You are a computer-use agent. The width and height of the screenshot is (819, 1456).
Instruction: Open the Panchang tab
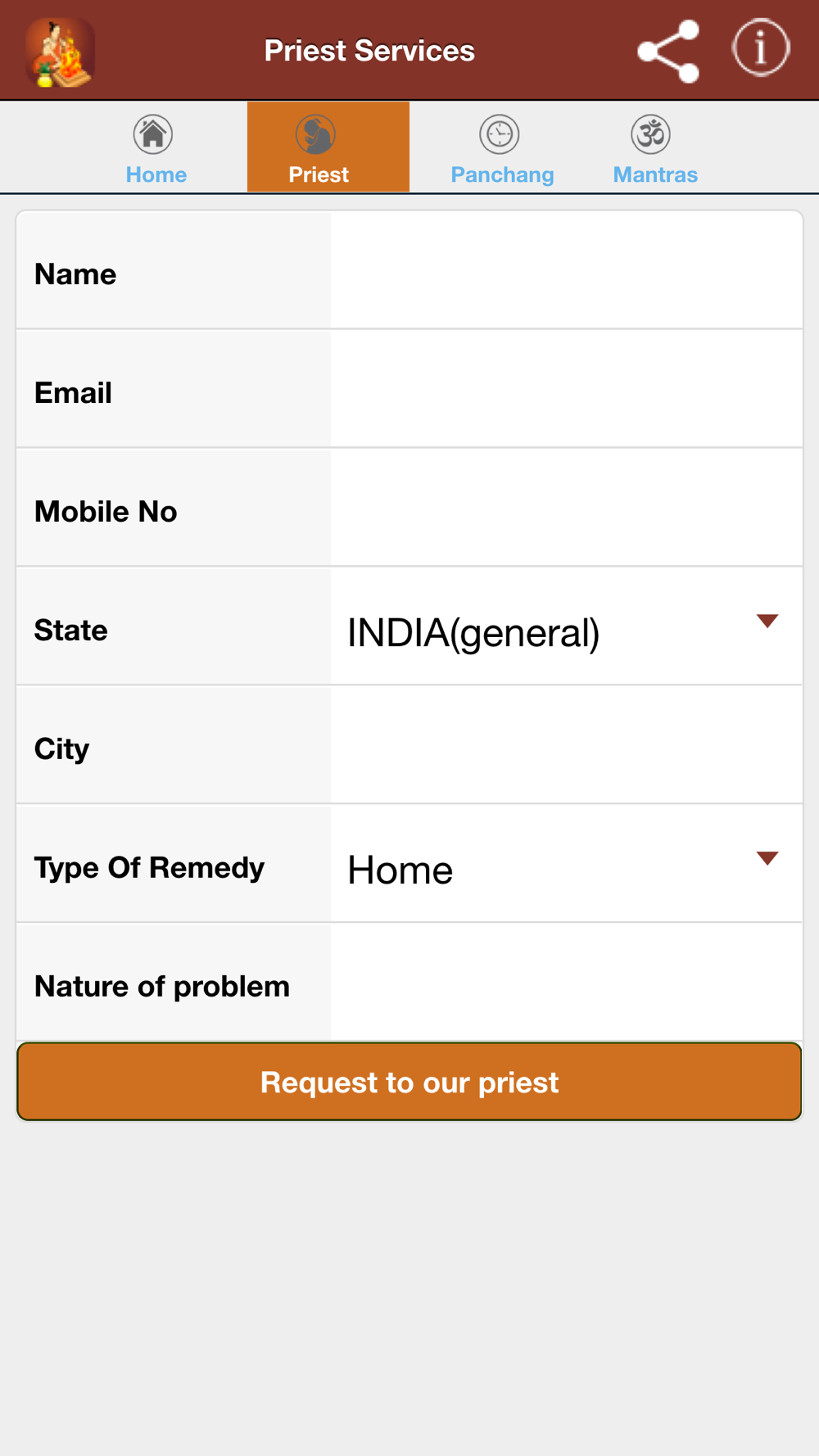click(502, 148)
